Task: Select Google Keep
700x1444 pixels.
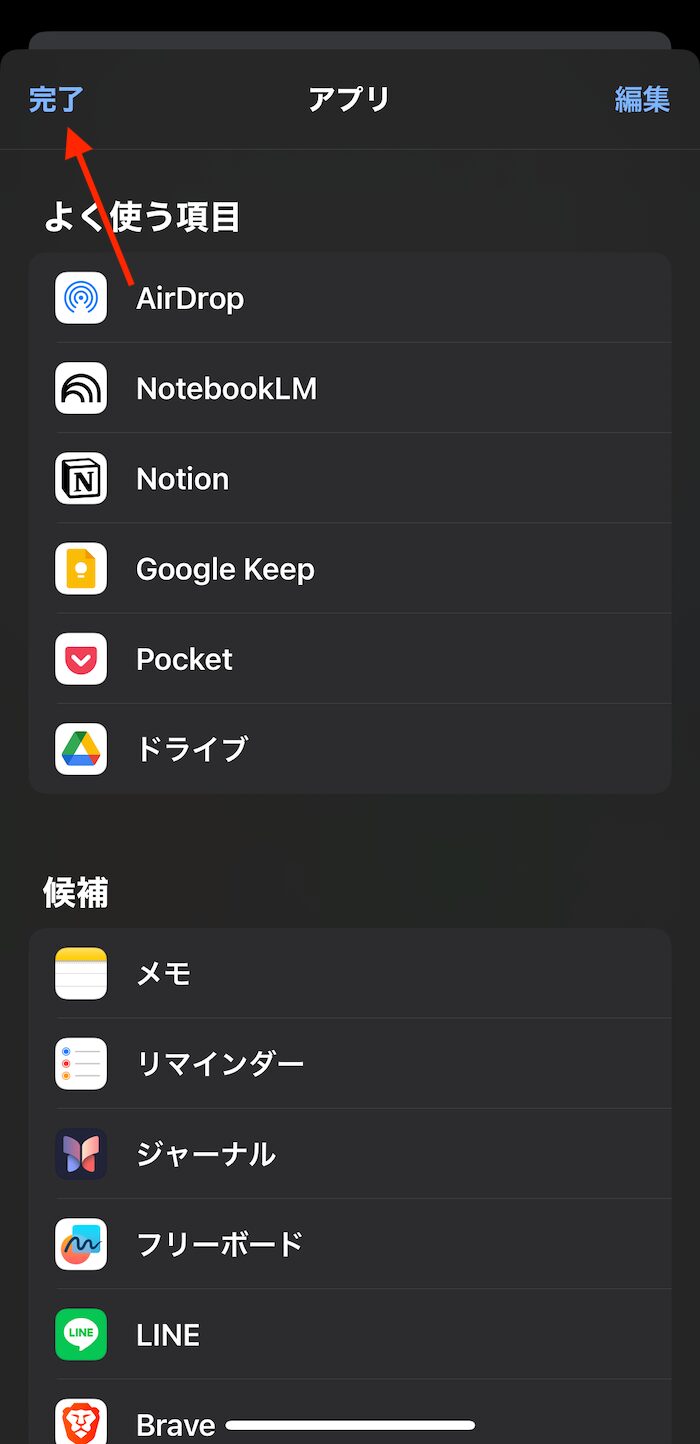Action: (350, 568)
